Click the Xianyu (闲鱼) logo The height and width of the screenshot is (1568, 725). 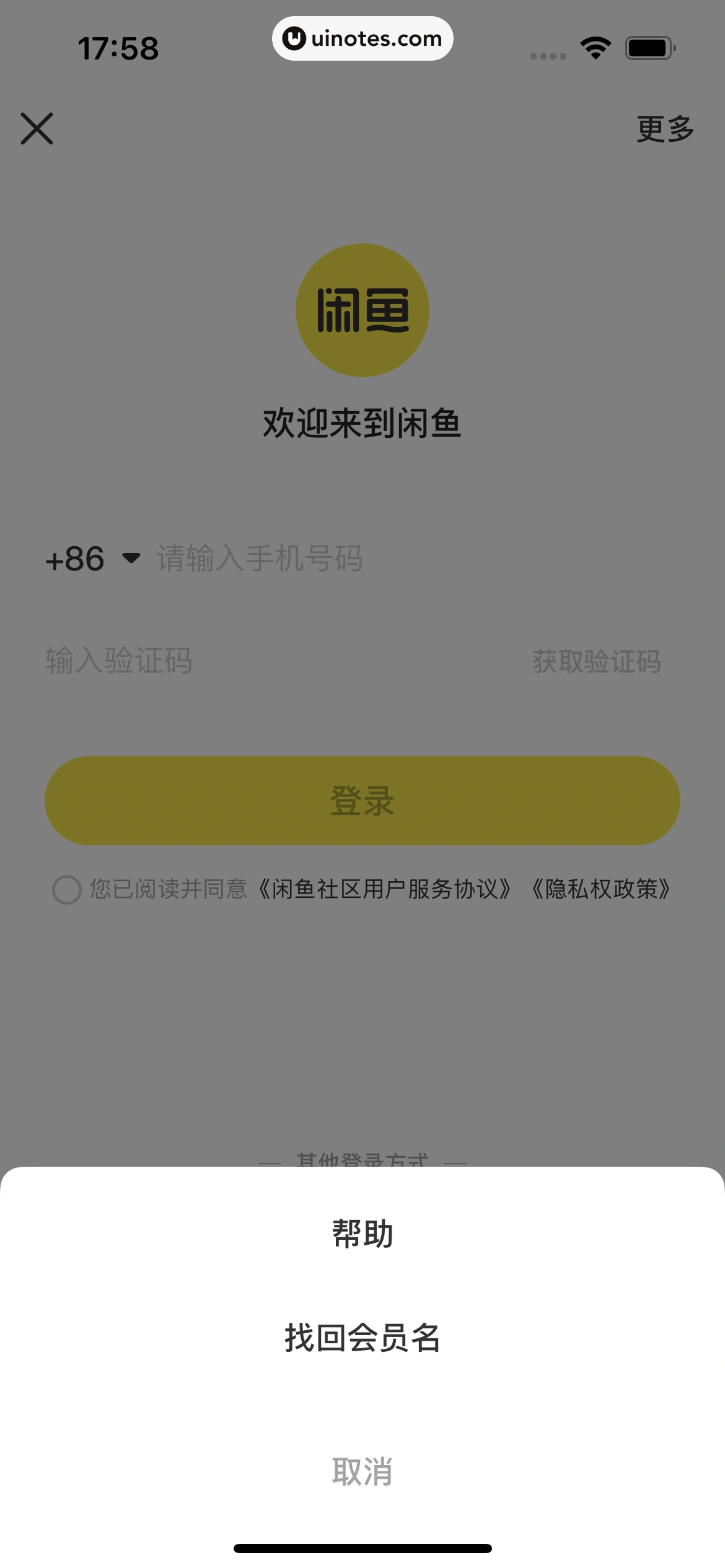pos(362,311)
